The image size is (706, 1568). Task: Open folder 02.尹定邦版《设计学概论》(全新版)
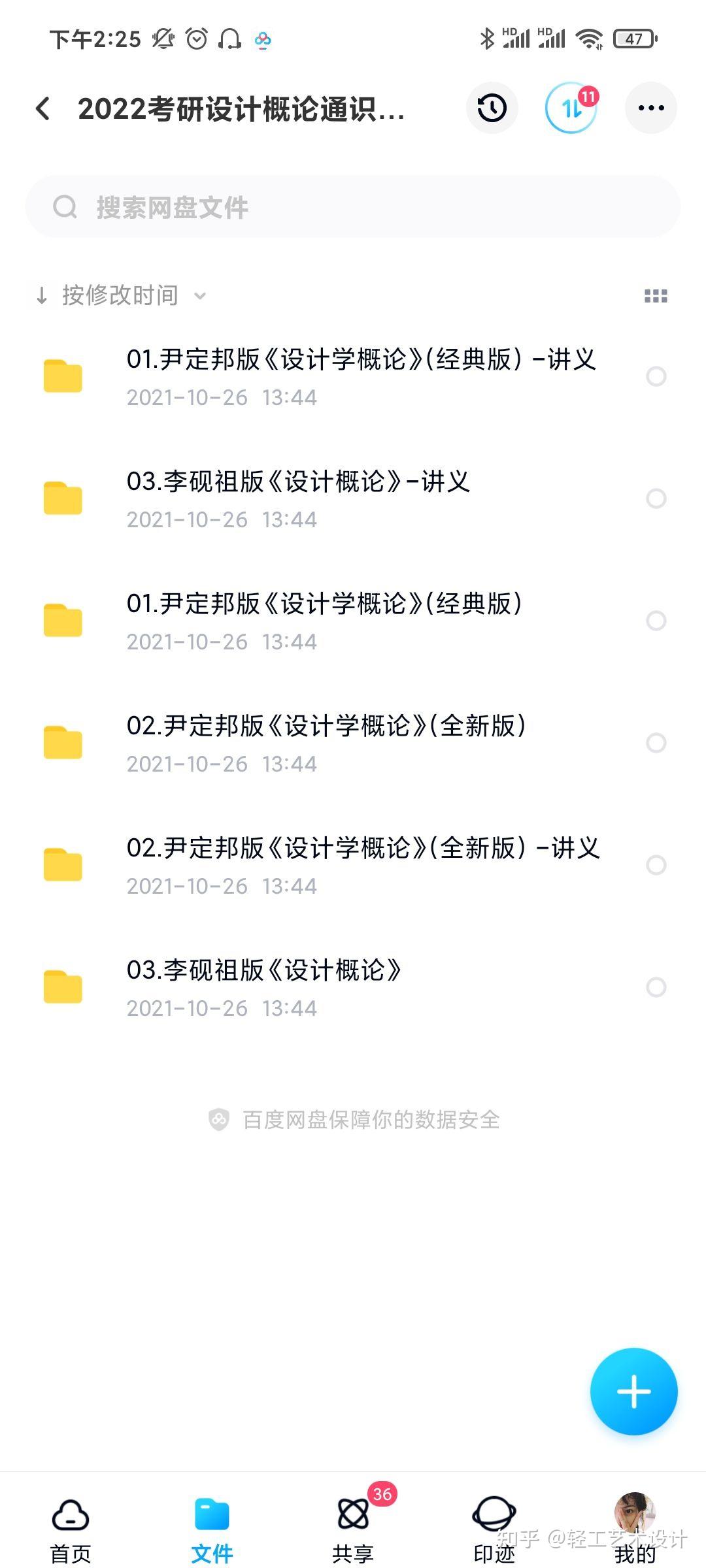click(353, 743)
